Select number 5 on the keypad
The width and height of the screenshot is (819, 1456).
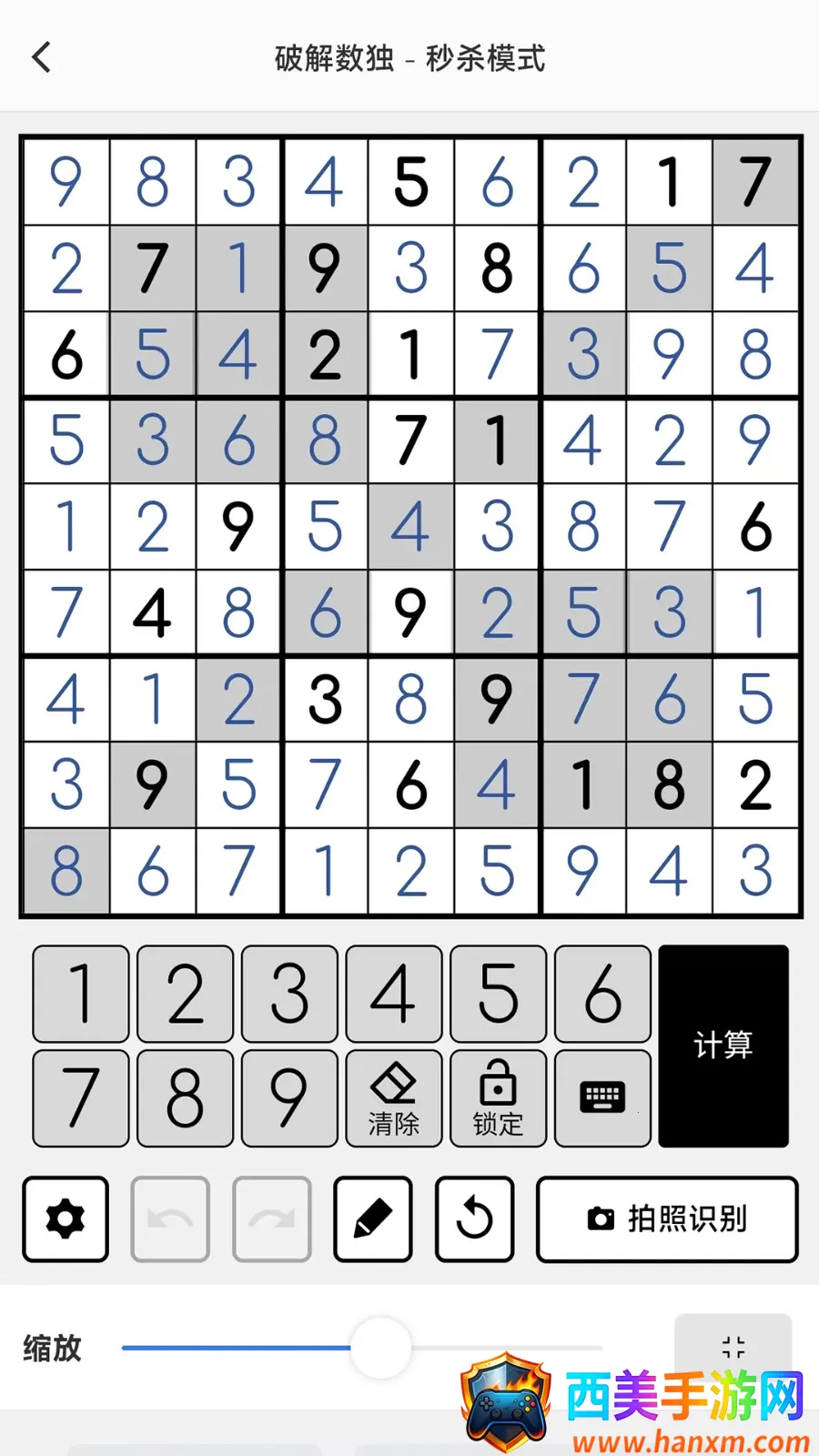tap(498, 994)
